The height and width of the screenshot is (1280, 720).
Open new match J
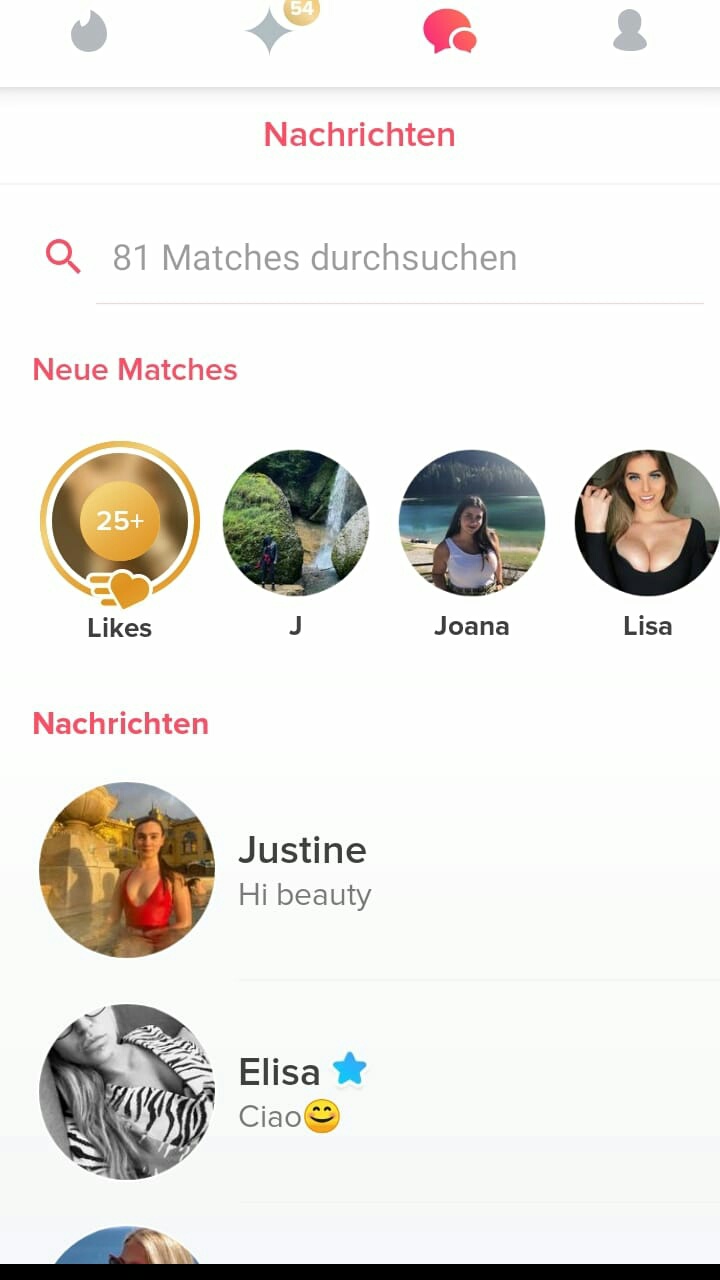click(x=295, y=523)
